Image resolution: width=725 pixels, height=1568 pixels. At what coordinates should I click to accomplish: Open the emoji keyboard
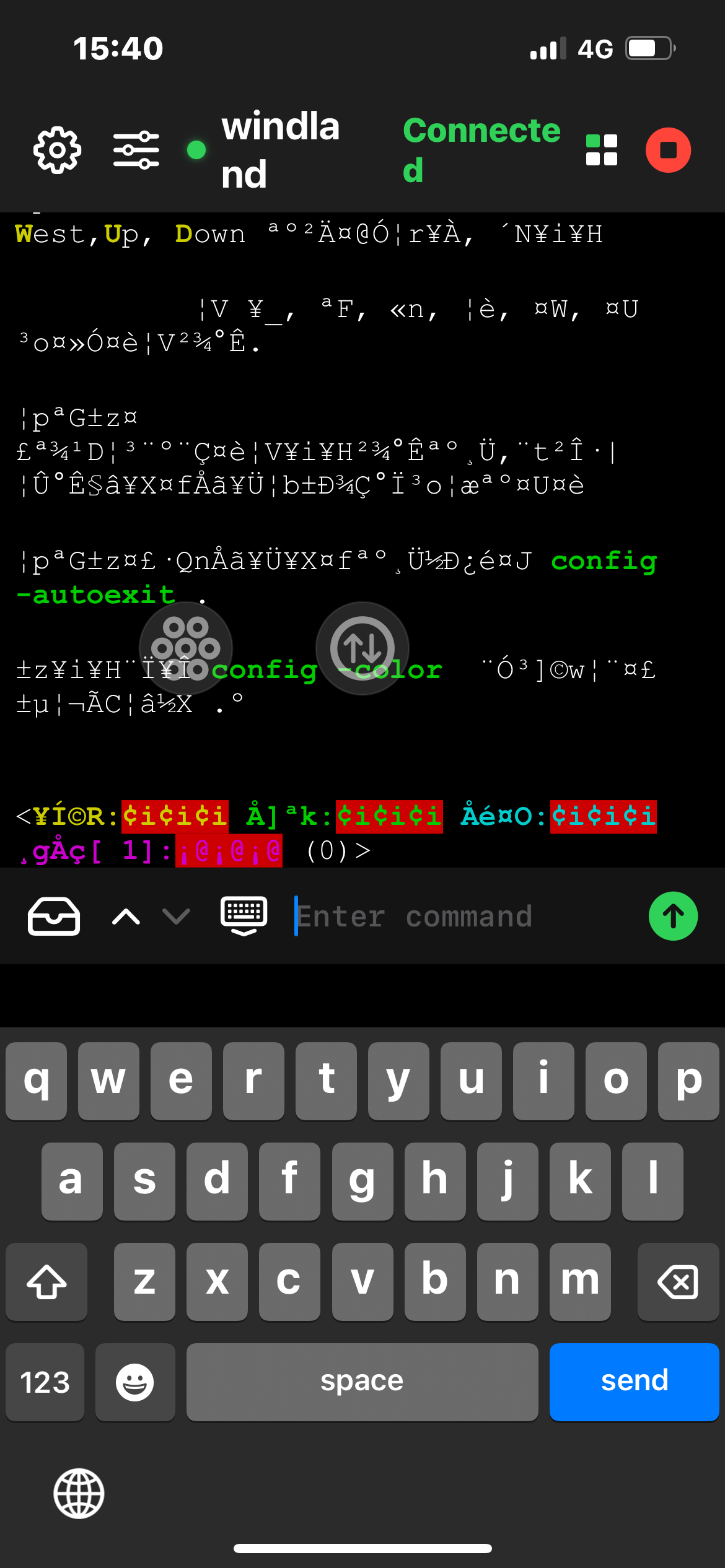click(x=135, y=1382)
